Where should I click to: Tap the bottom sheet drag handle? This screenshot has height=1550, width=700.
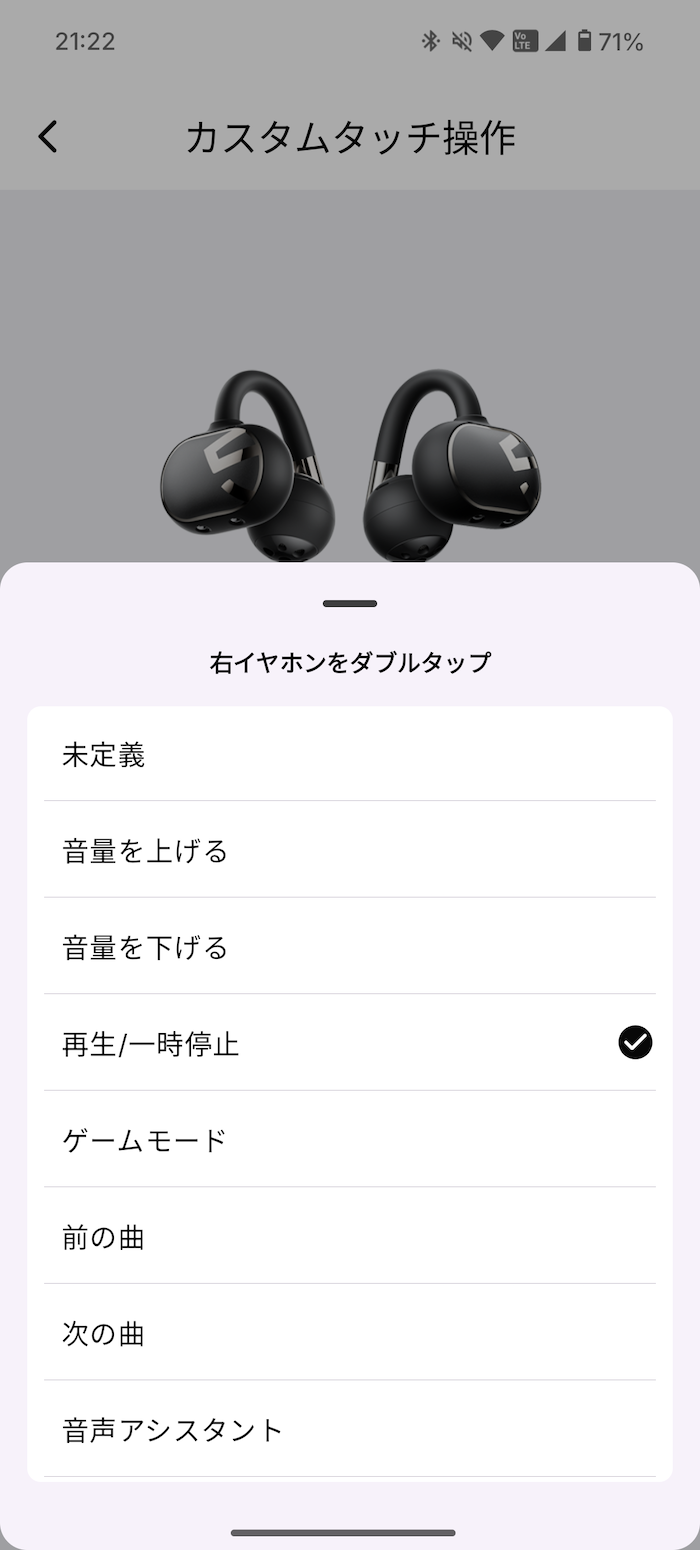coord(350,604)
